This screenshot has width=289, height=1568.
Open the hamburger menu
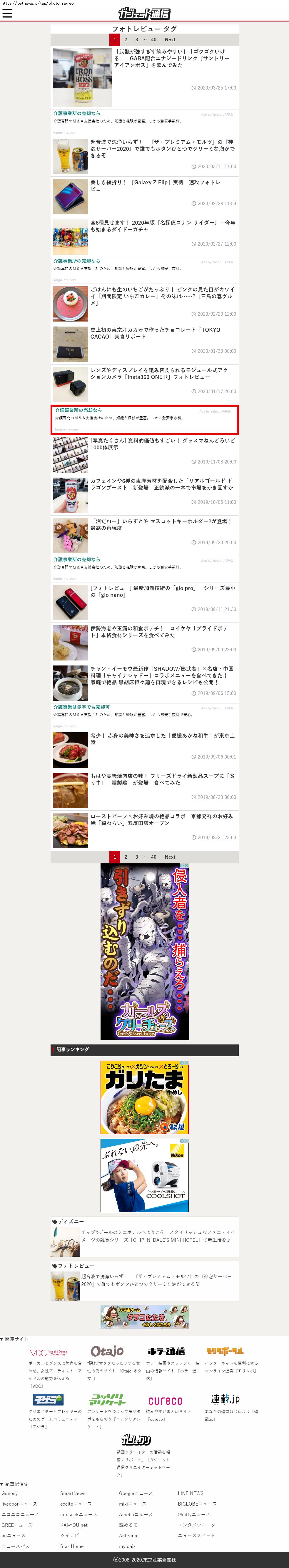(7, 13)
